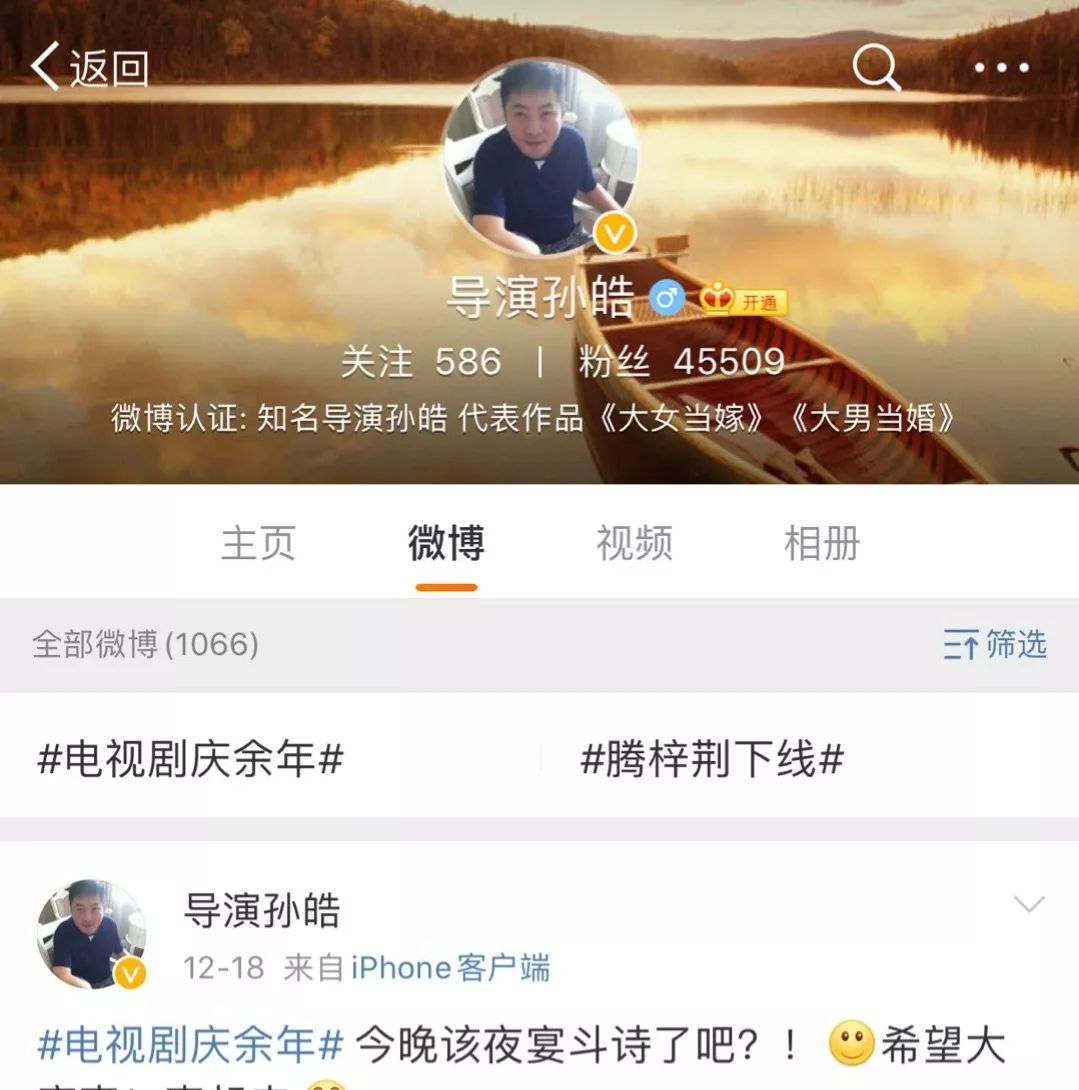1079x1090 pixels.
Task: Open the 关注 586 following list
Action: click(420, 362)
